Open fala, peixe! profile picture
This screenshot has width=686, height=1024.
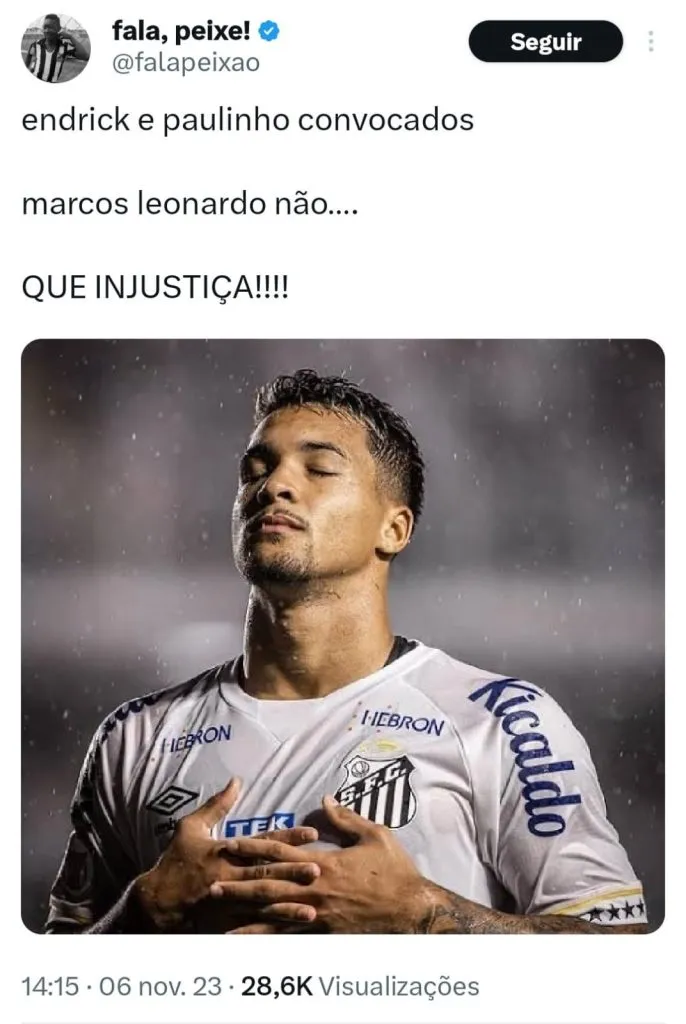click(x=56, y=49)
